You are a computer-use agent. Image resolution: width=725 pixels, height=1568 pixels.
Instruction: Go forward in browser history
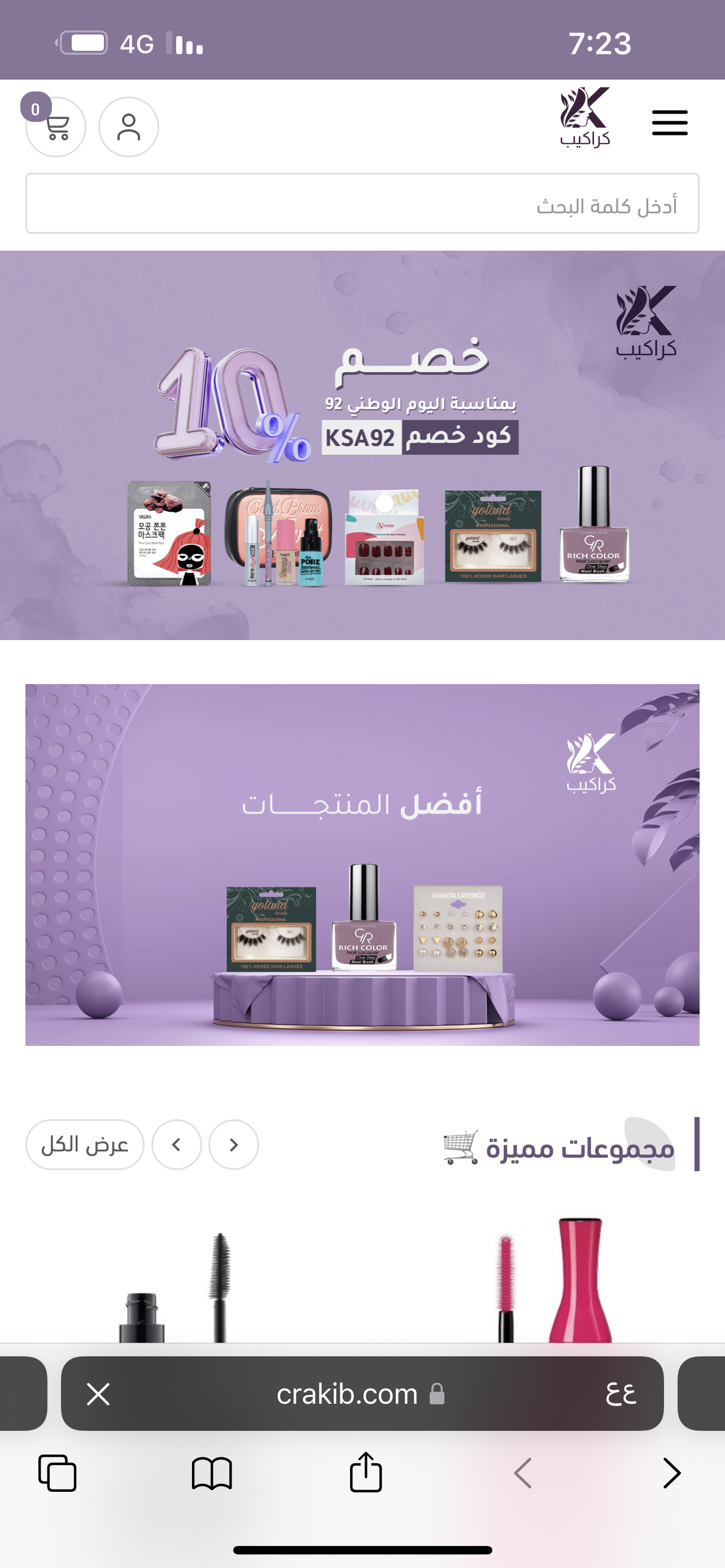pyautogui.click(x=671, y=1473)
